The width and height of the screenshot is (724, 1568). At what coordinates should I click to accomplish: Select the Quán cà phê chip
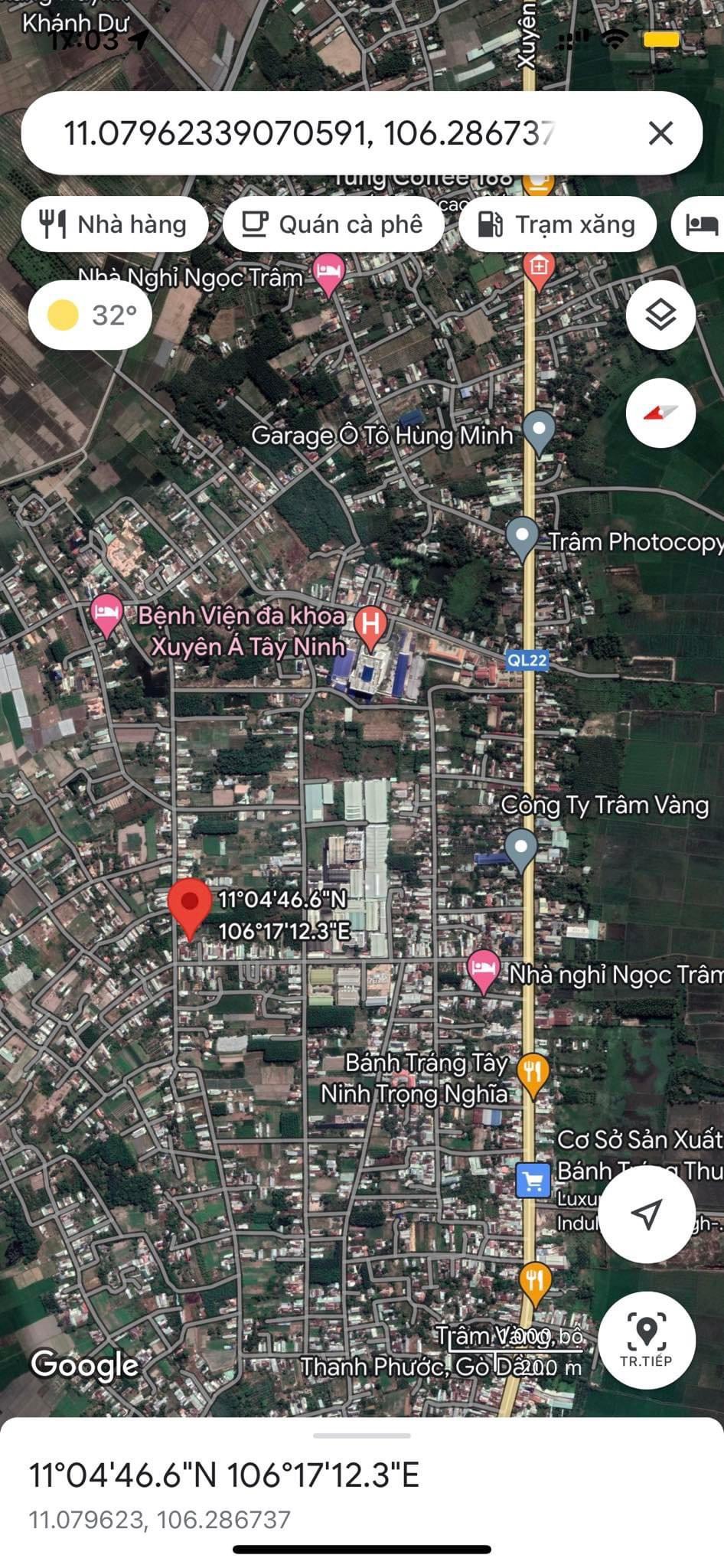click(x=333, y=224)
